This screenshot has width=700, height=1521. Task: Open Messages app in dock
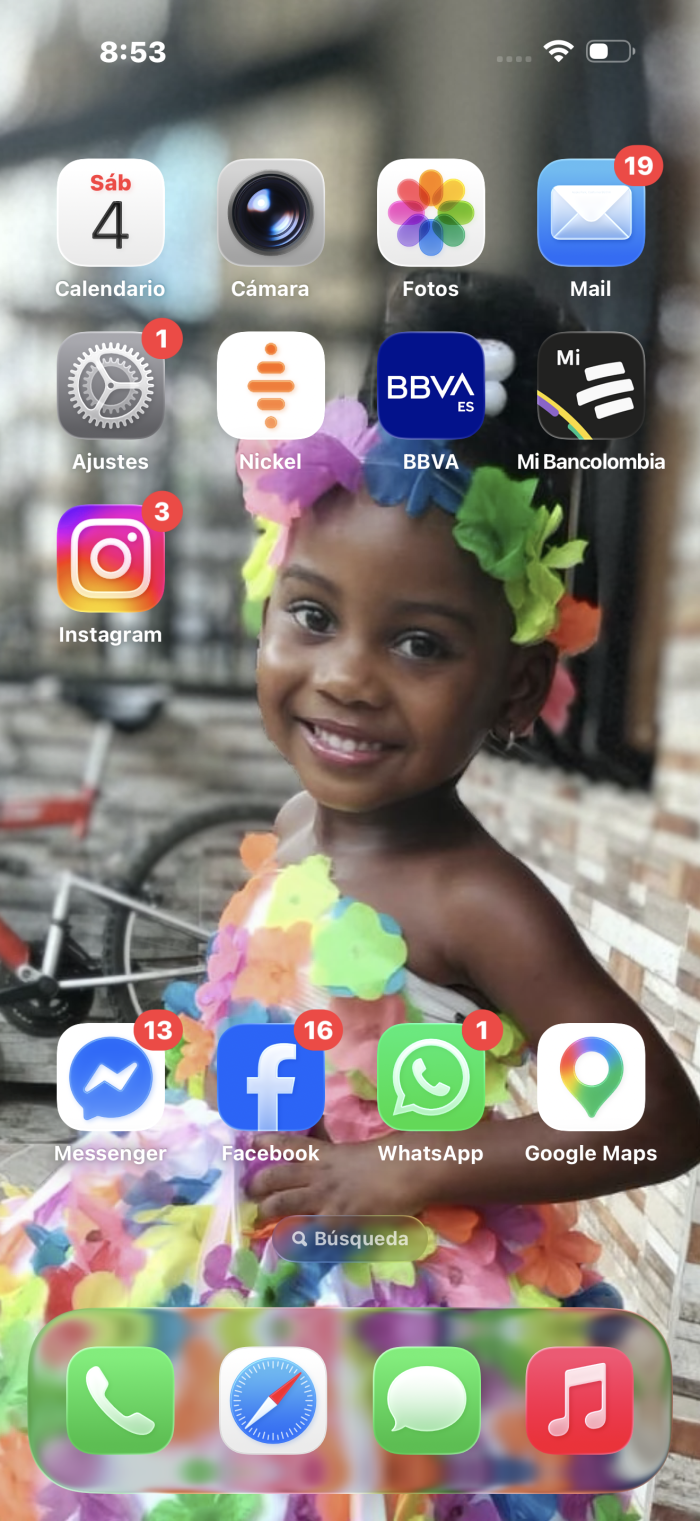(427, 1400)
